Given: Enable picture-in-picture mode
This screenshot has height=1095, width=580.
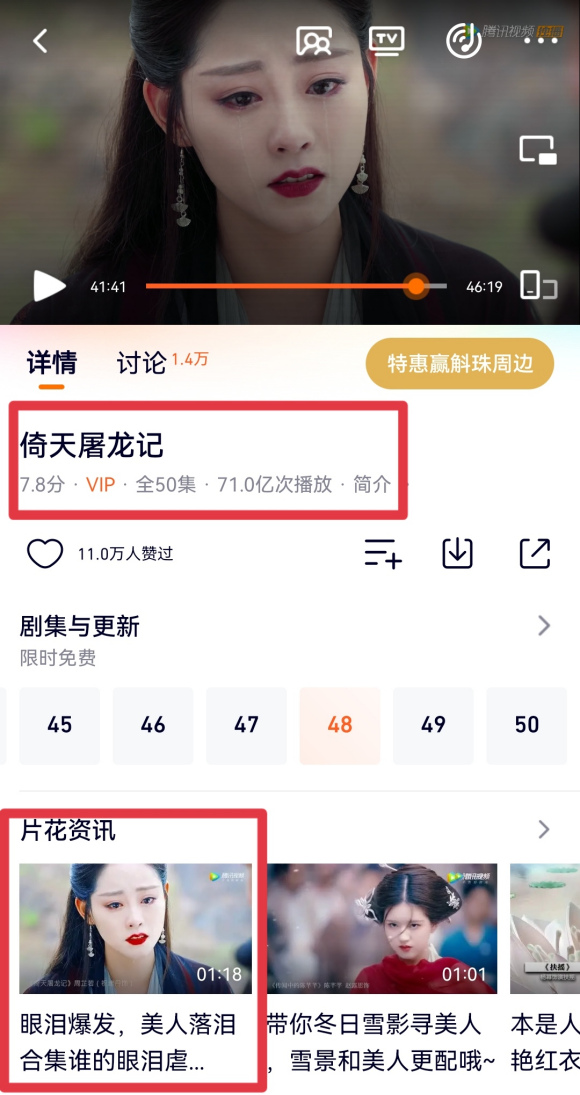Looking at the screenshot, I should 537,150.
